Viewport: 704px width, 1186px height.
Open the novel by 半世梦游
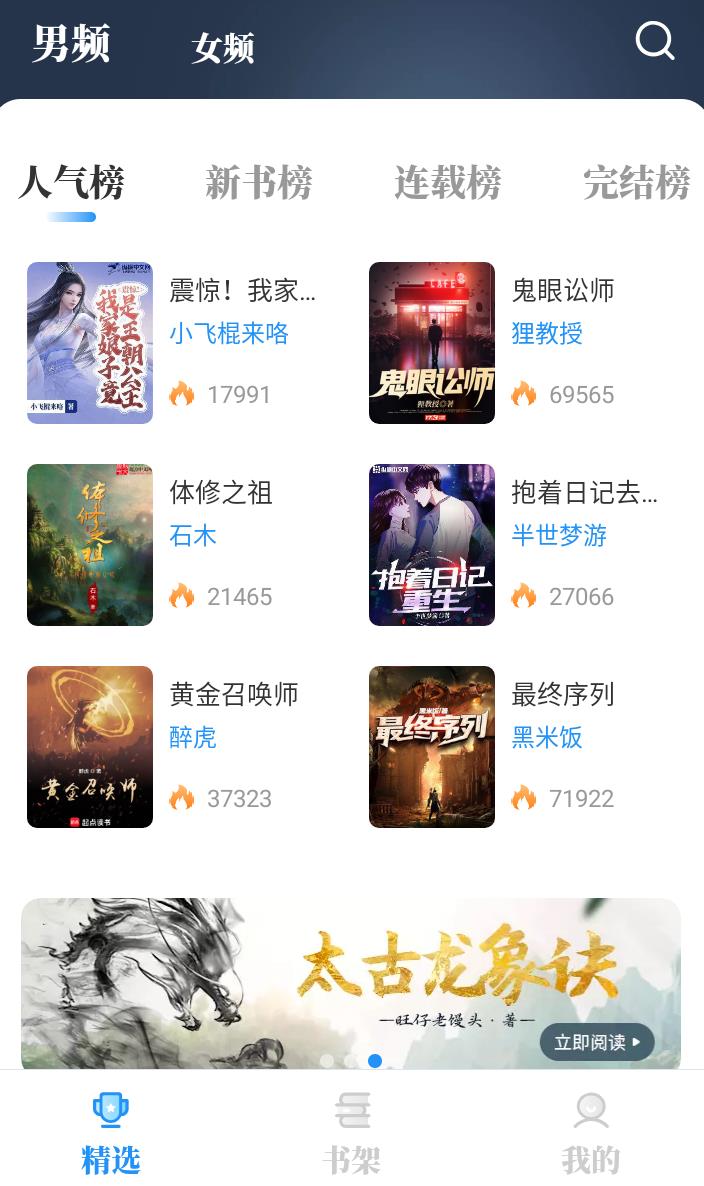pyautogui.click(x=432, y=545)
